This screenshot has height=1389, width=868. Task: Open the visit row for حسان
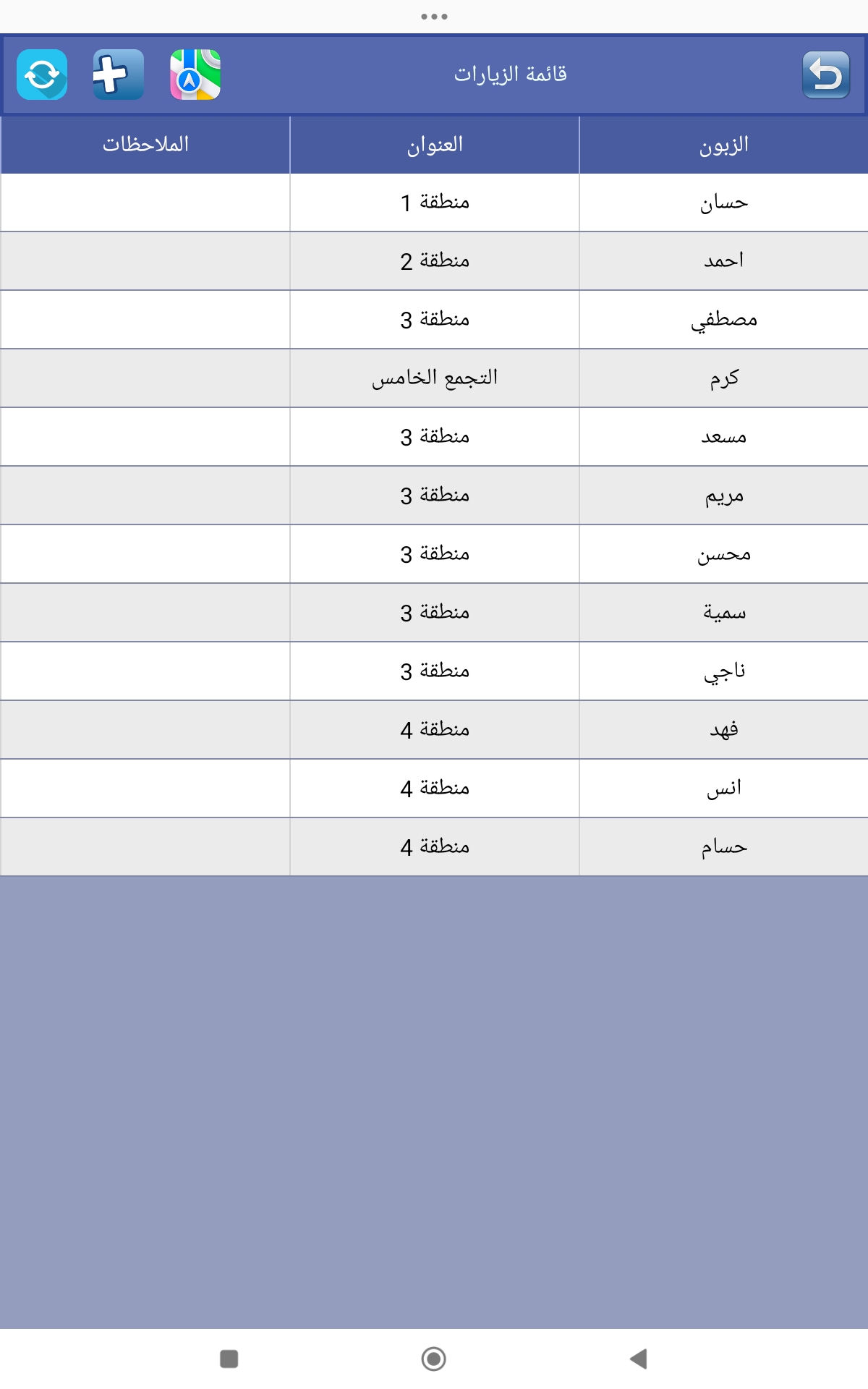pos(434,203)
